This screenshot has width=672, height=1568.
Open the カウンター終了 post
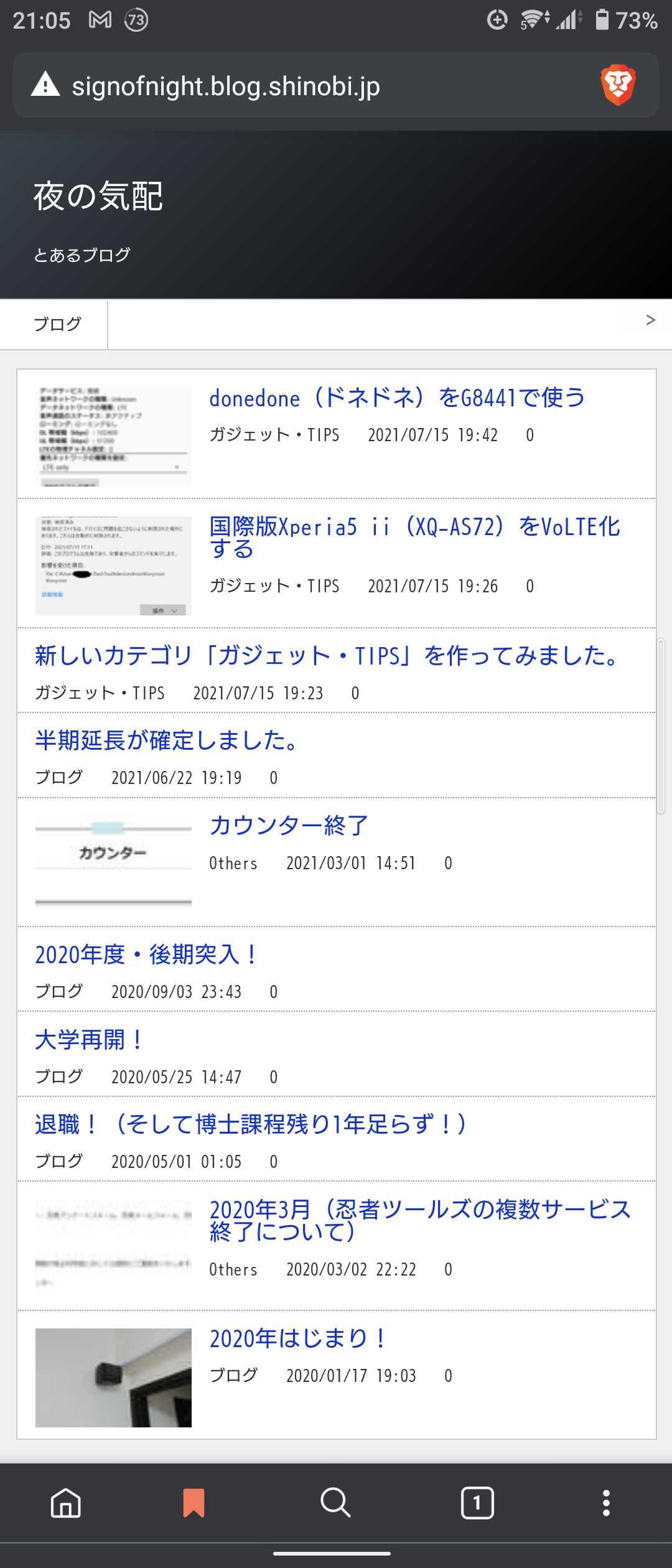(289, 826)
